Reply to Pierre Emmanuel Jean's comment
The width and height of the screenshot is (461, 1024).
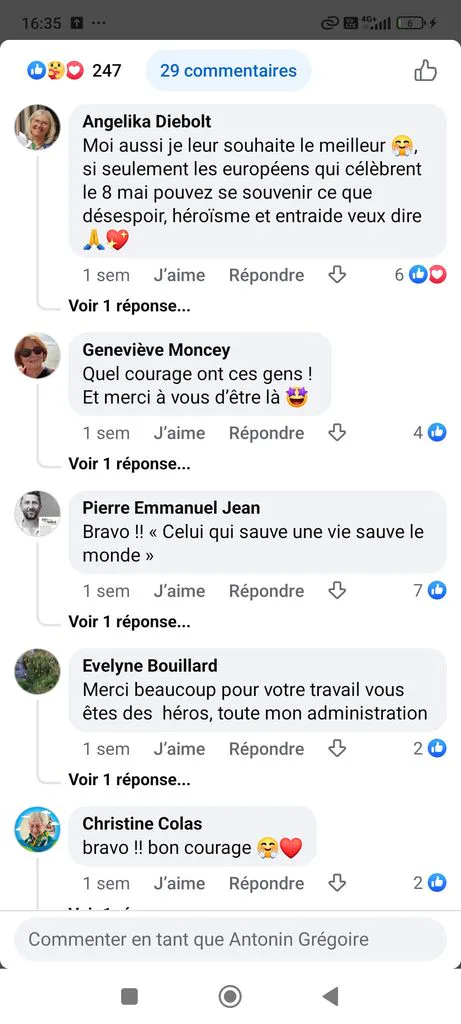(x=266, y=591)
